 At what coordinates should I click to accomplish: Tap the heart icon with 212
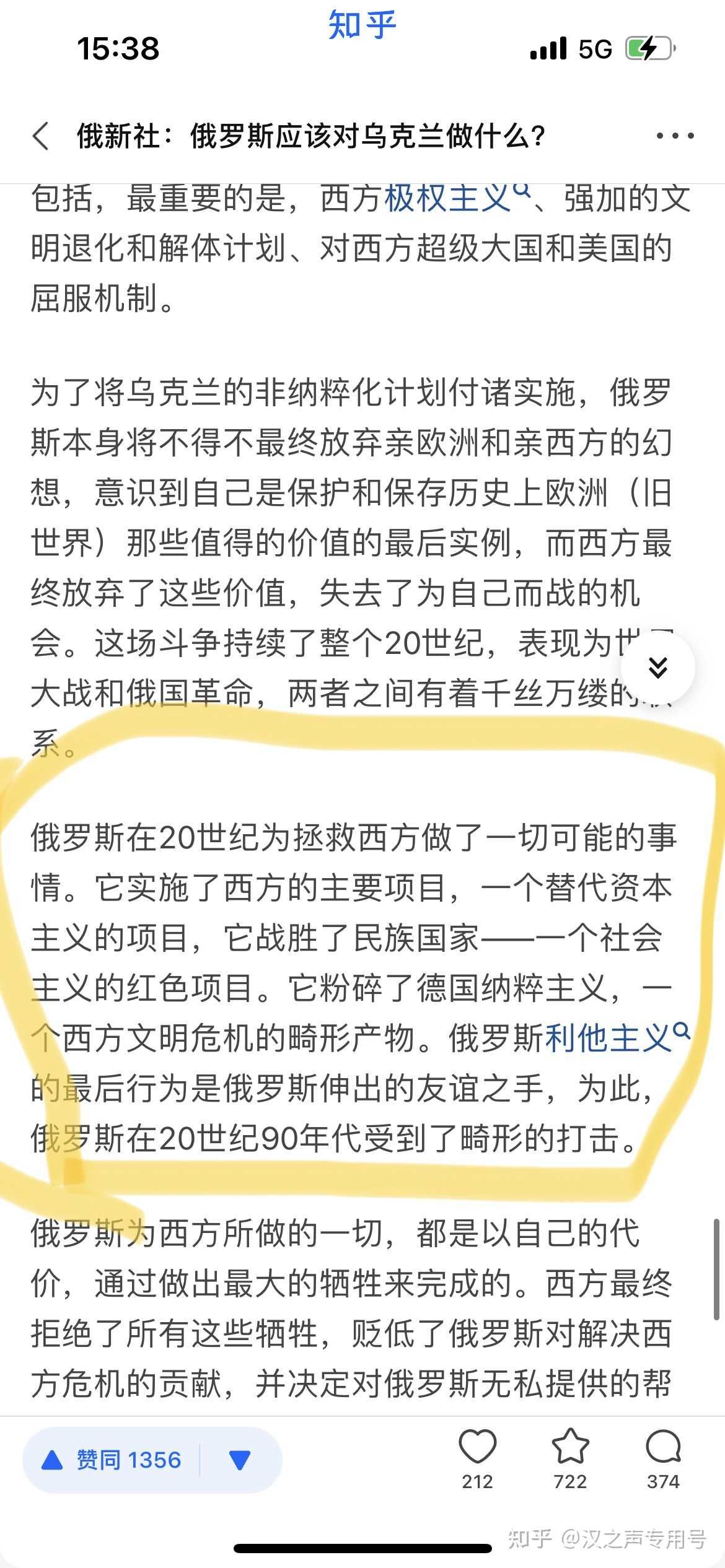tap(477, 1458)
